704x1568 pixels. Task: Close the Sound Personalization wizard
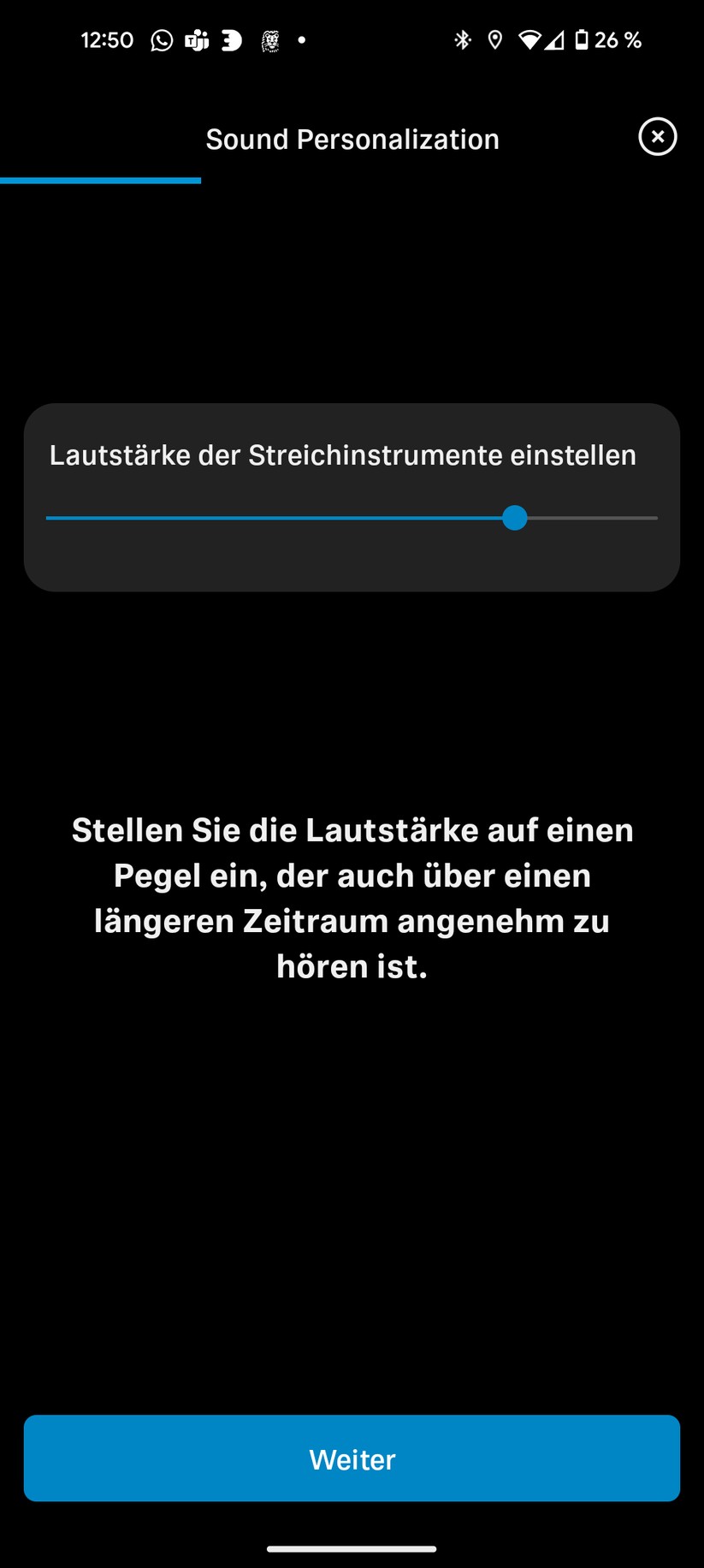657,137
